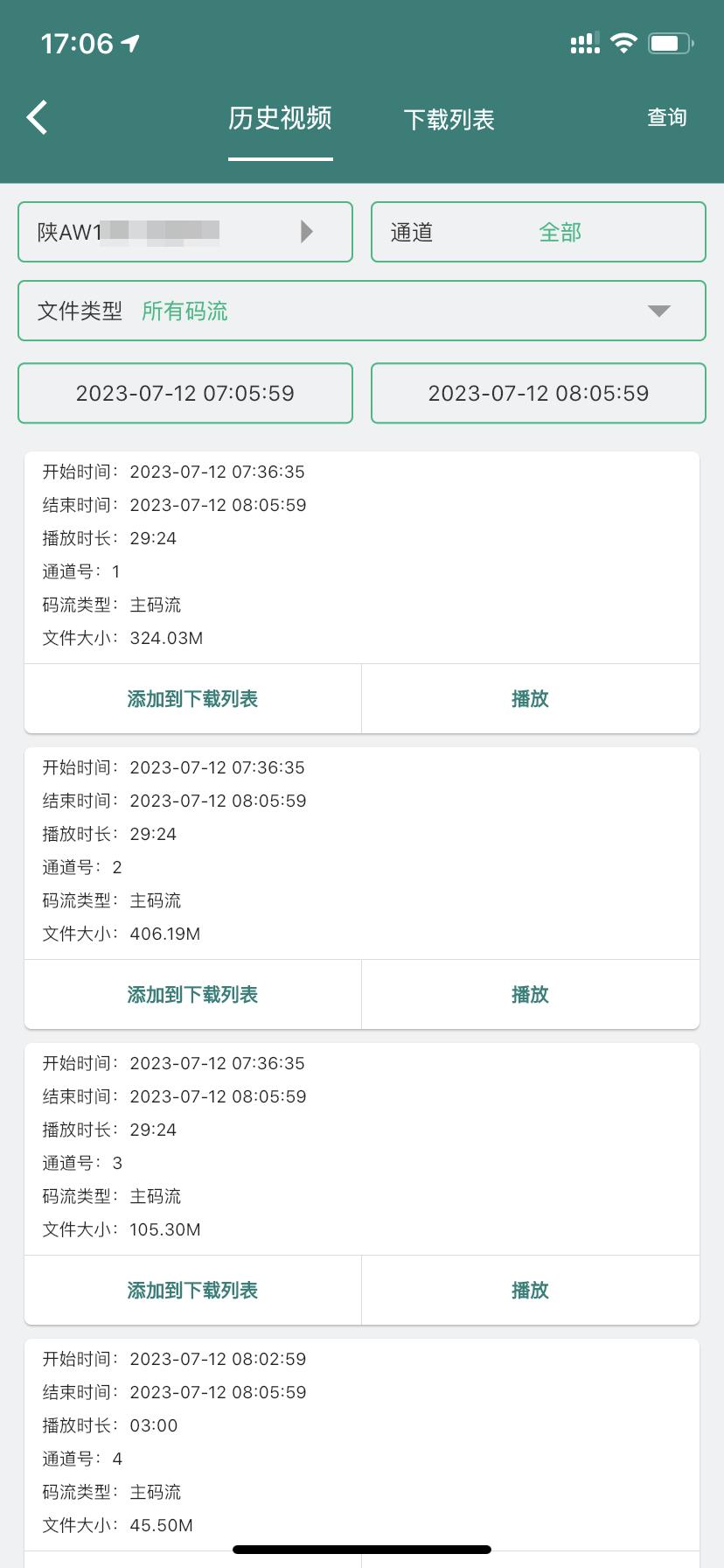
Task: Edit the end time 2023-07-12 08:05:59
Action: [538, 393]
